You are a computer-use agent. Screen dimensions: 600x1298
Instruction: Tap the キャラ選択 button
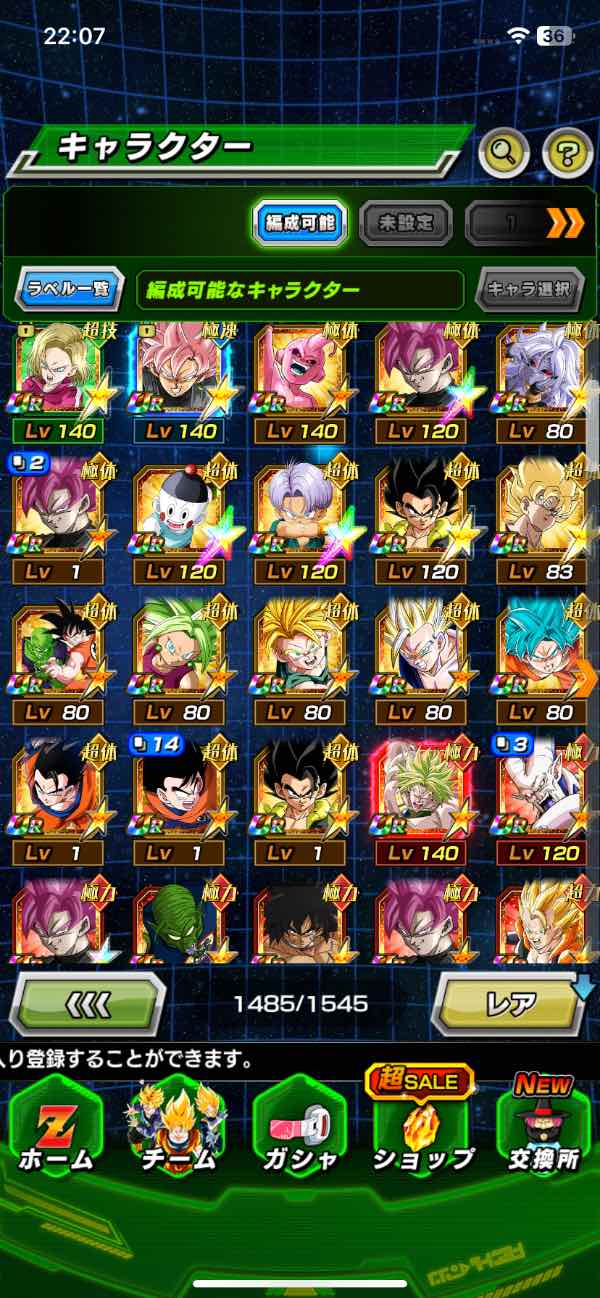point(528,290)
